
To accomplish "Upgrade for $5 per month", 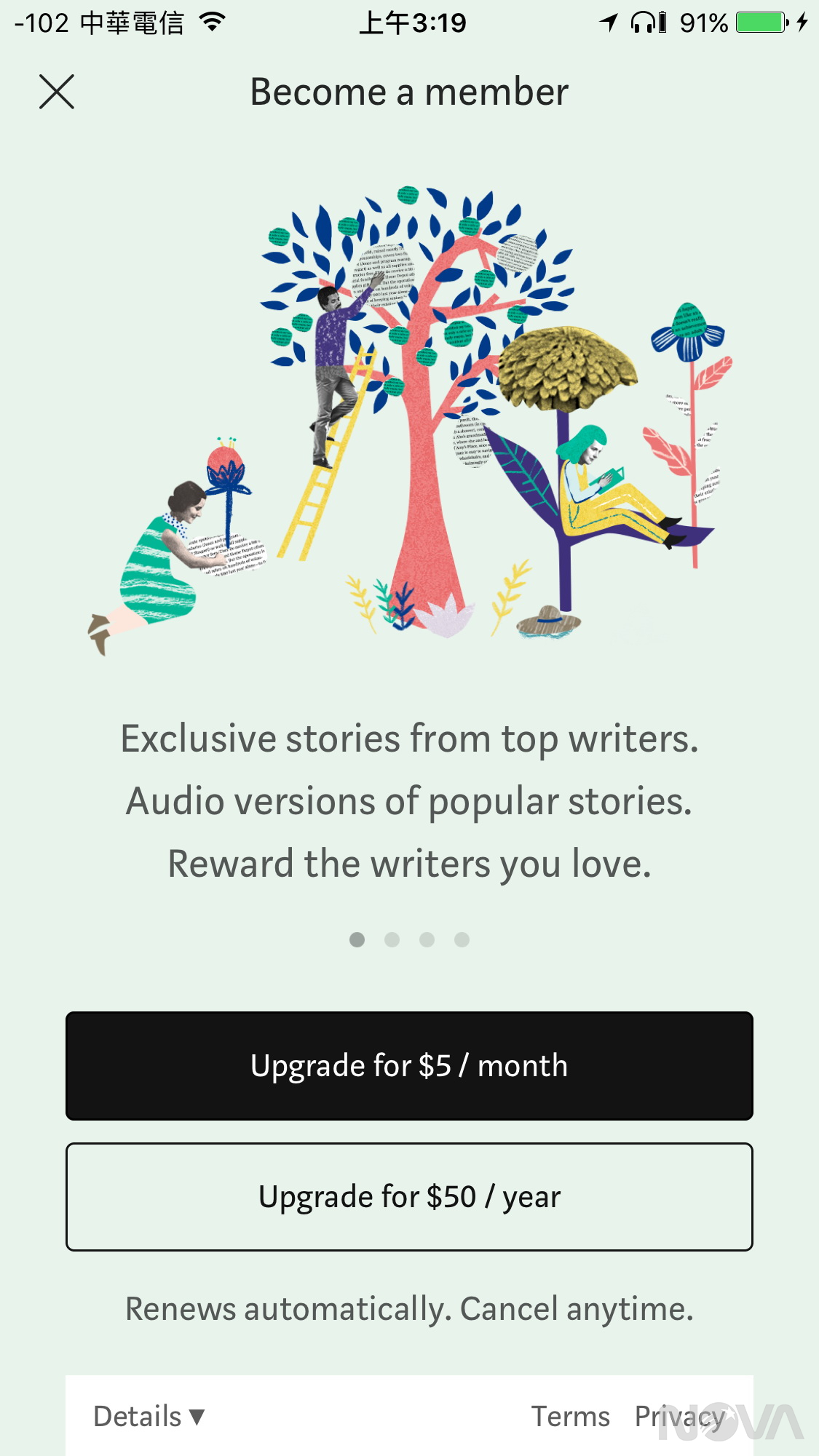I will coord(409,1065).
